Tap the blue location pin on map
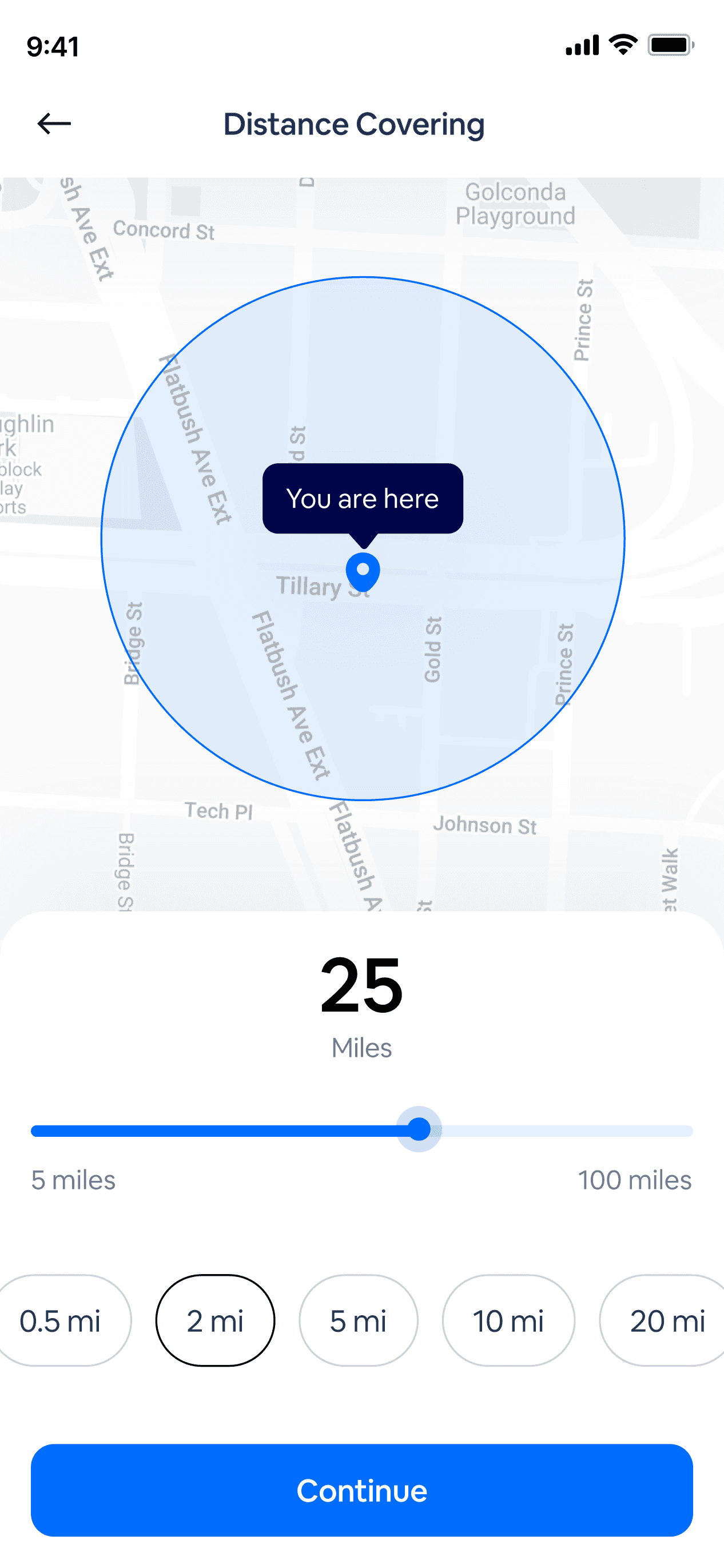Screen dimensions: 724x1568 tap(363, 572)
